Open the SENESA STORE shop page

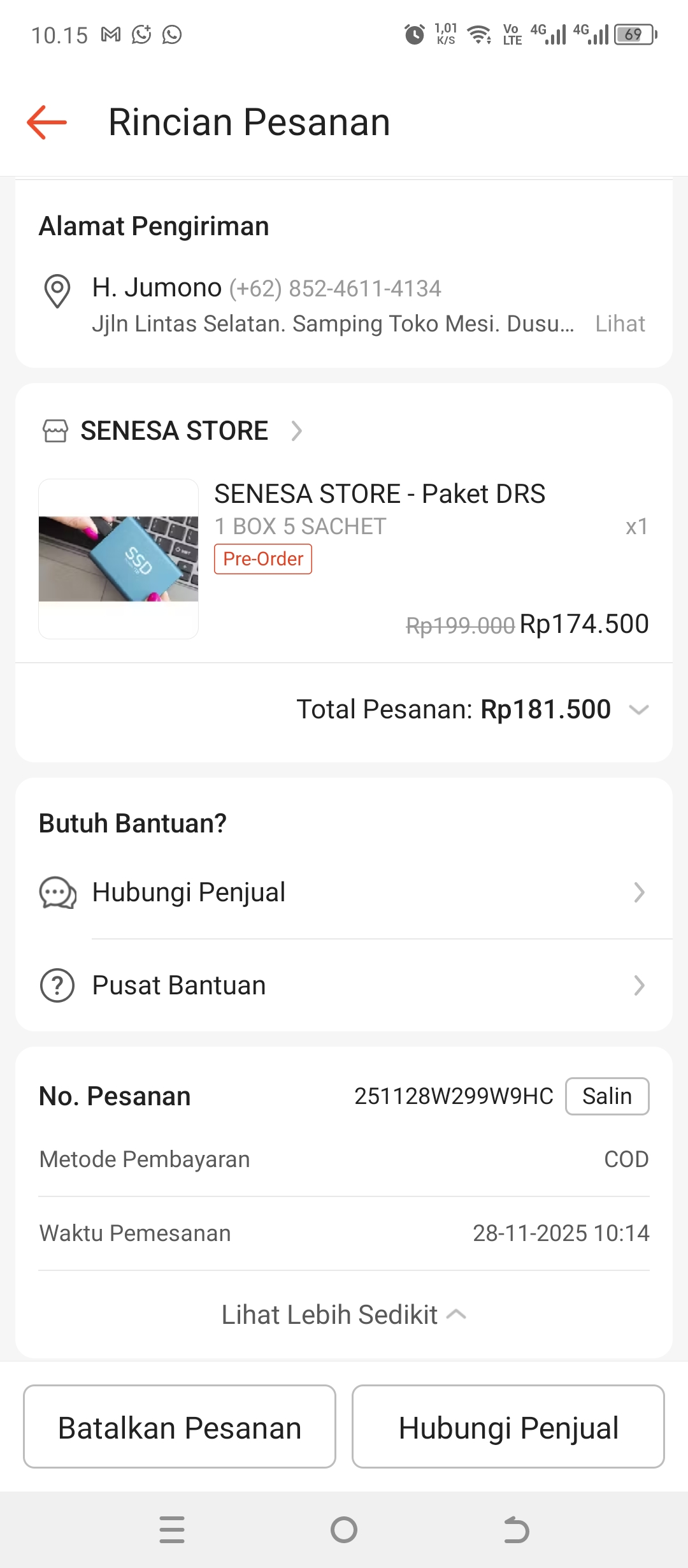click(x=173, y=431)
